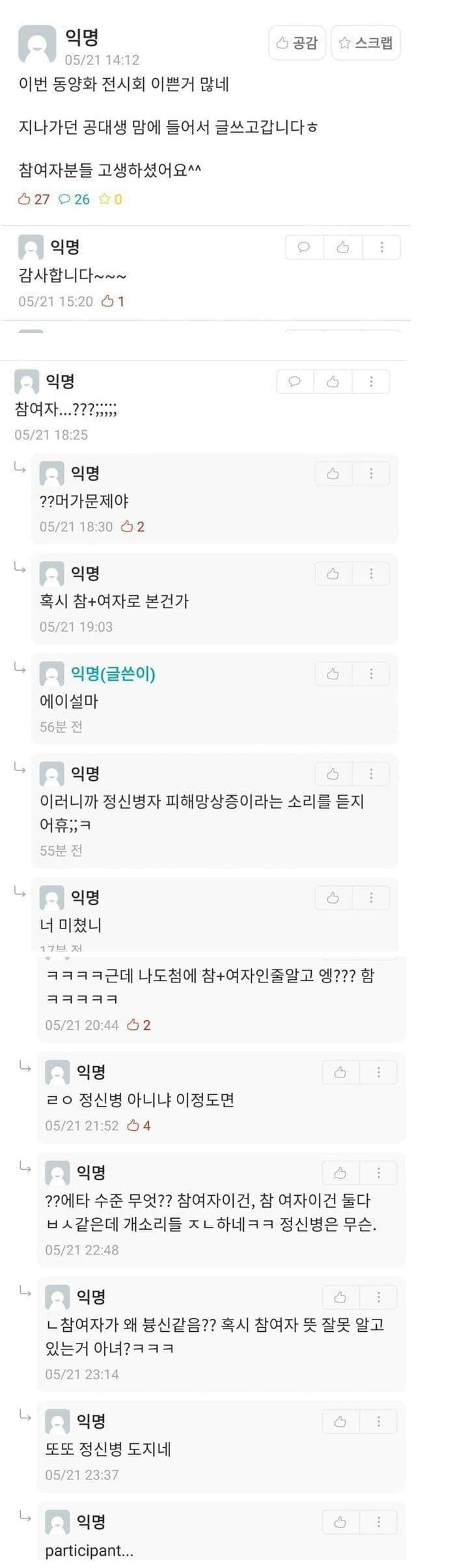Like the participant... reply
The image size is (464, 1568).
[x=340, y=1522]
